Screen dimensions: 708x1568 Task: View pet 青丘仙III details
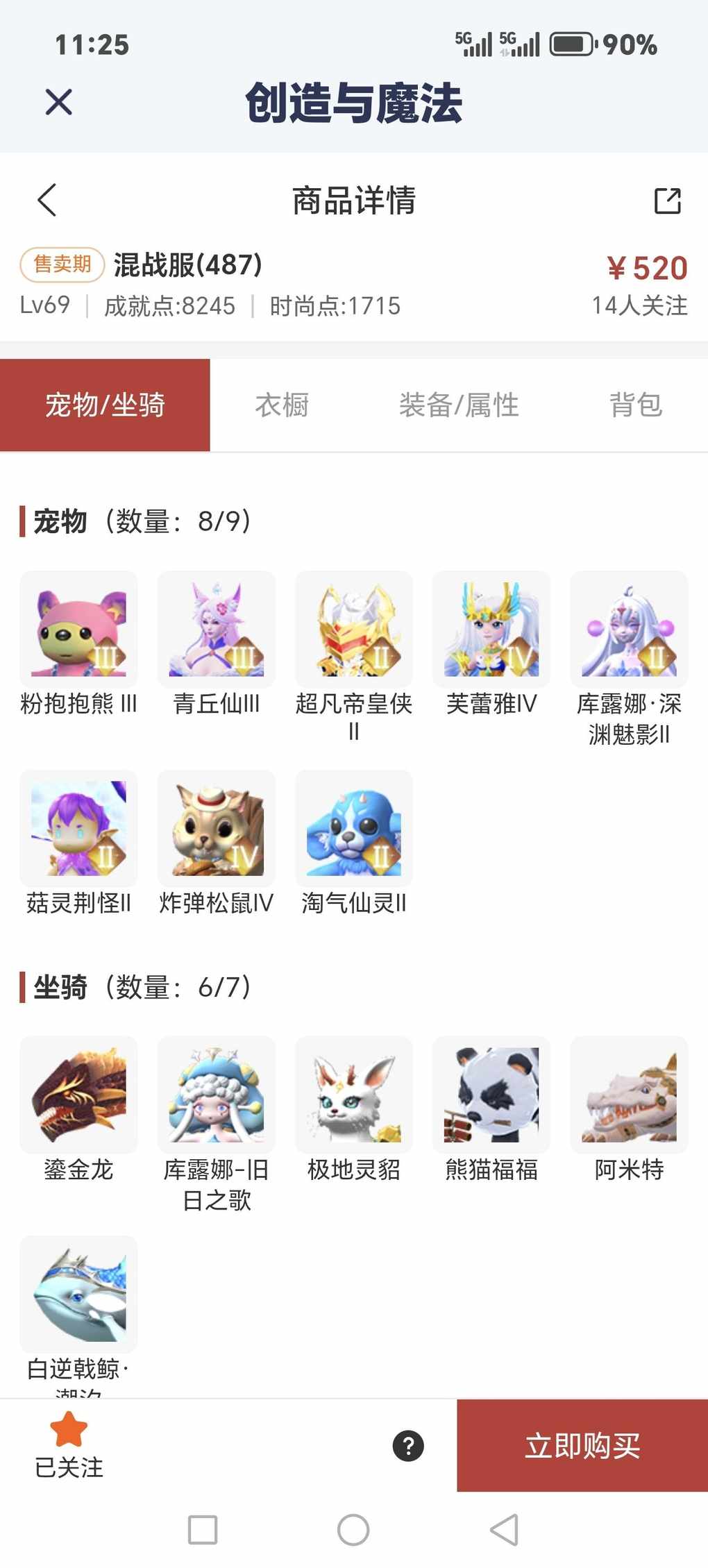tap(216, 629)
